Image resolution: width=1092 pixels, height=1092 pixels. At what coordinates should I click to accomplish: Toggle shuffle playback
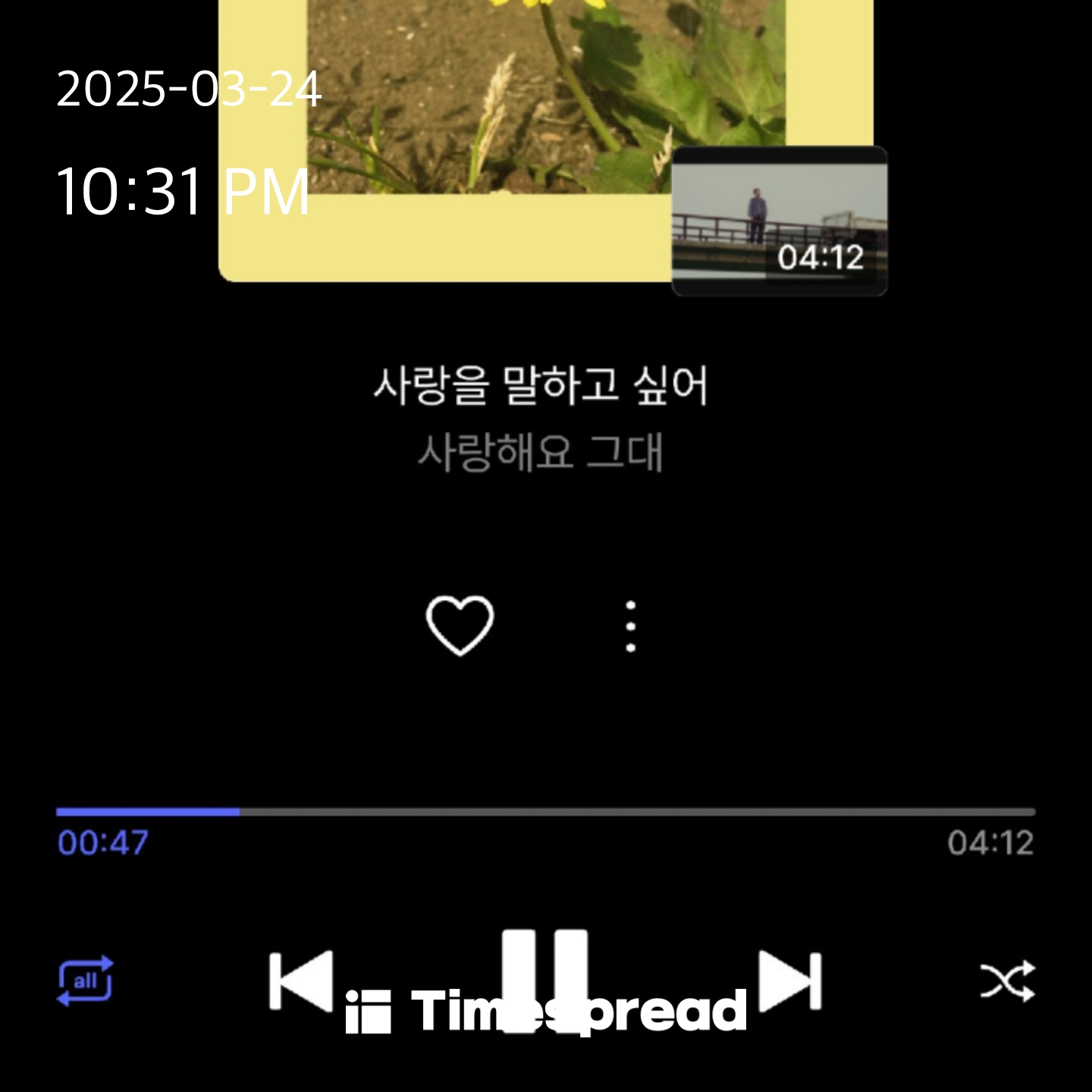tap(1007, 981)
